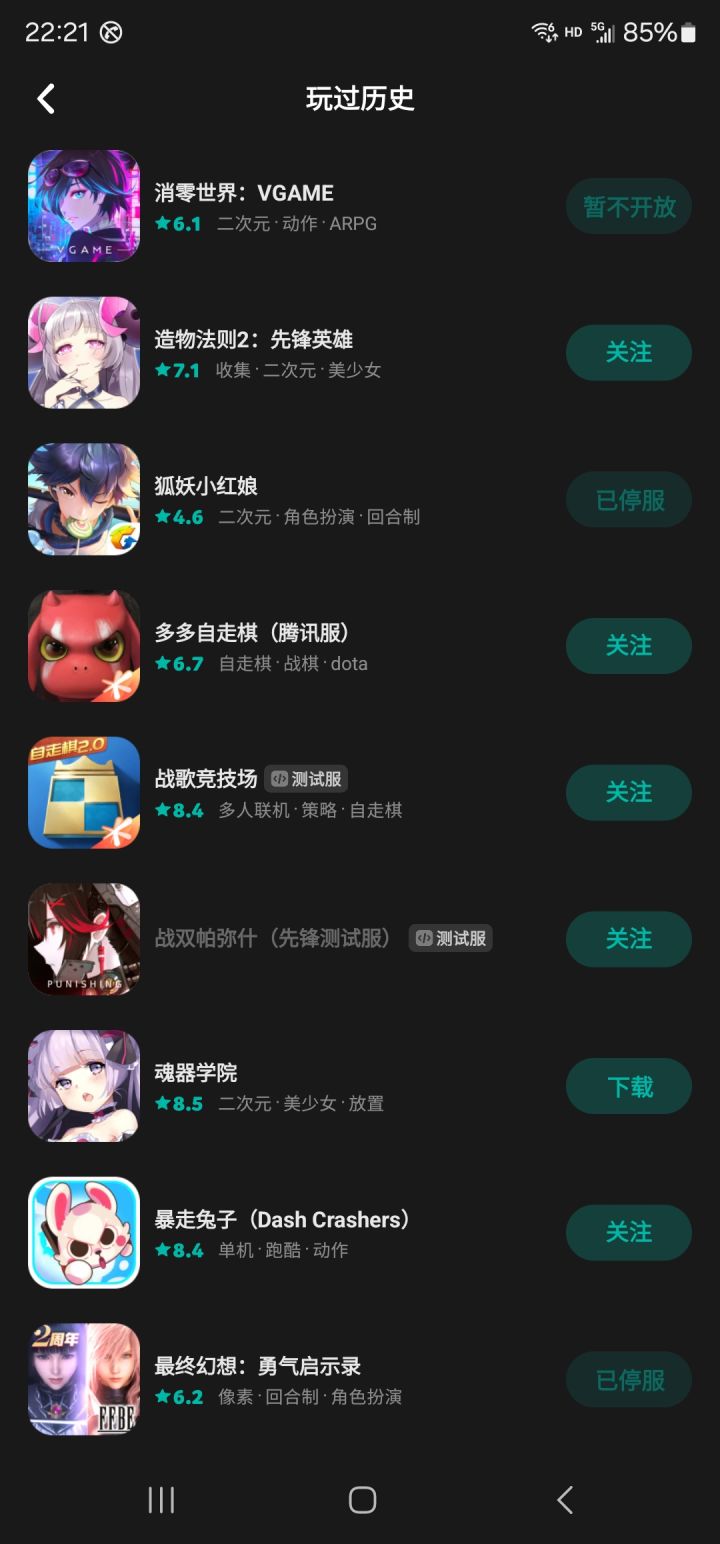Tap 已停服 next to 狐妖小红娘
The image size is (720, 1544).
pyautogui.click(x=628, y=500)
